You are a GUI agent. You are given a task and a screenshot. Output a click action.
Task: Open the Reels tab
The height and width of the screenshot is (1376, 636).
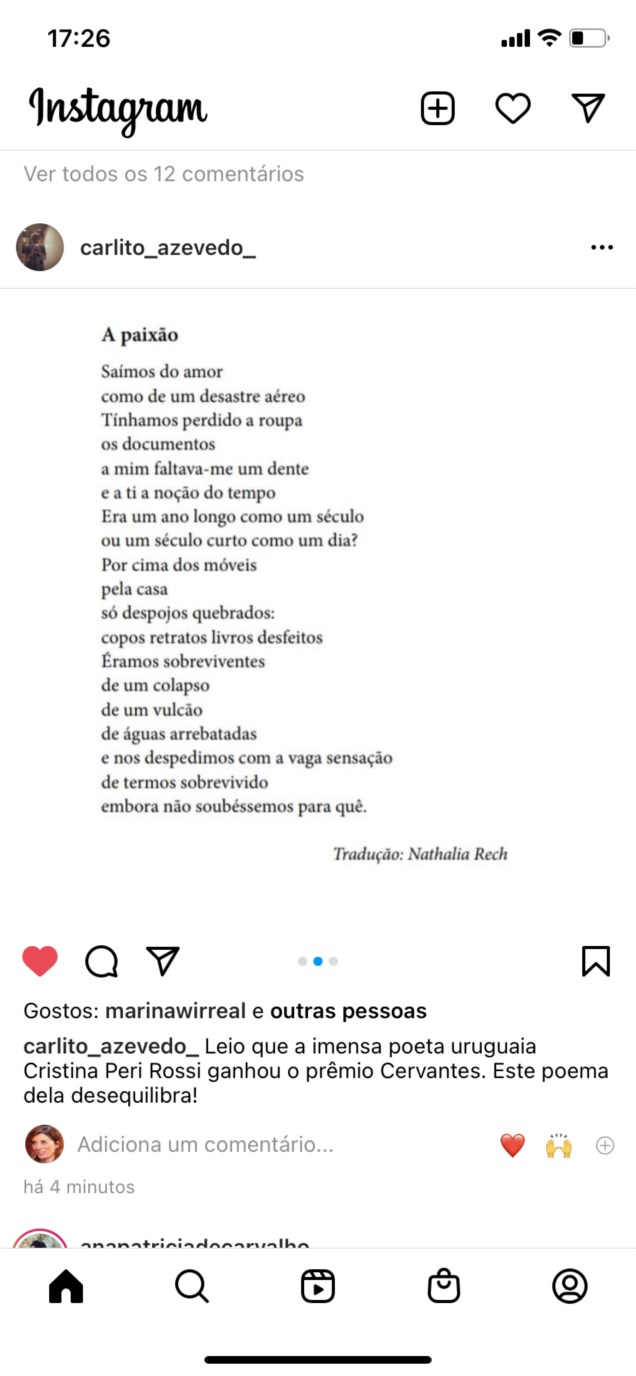(x=318, y=1286)
